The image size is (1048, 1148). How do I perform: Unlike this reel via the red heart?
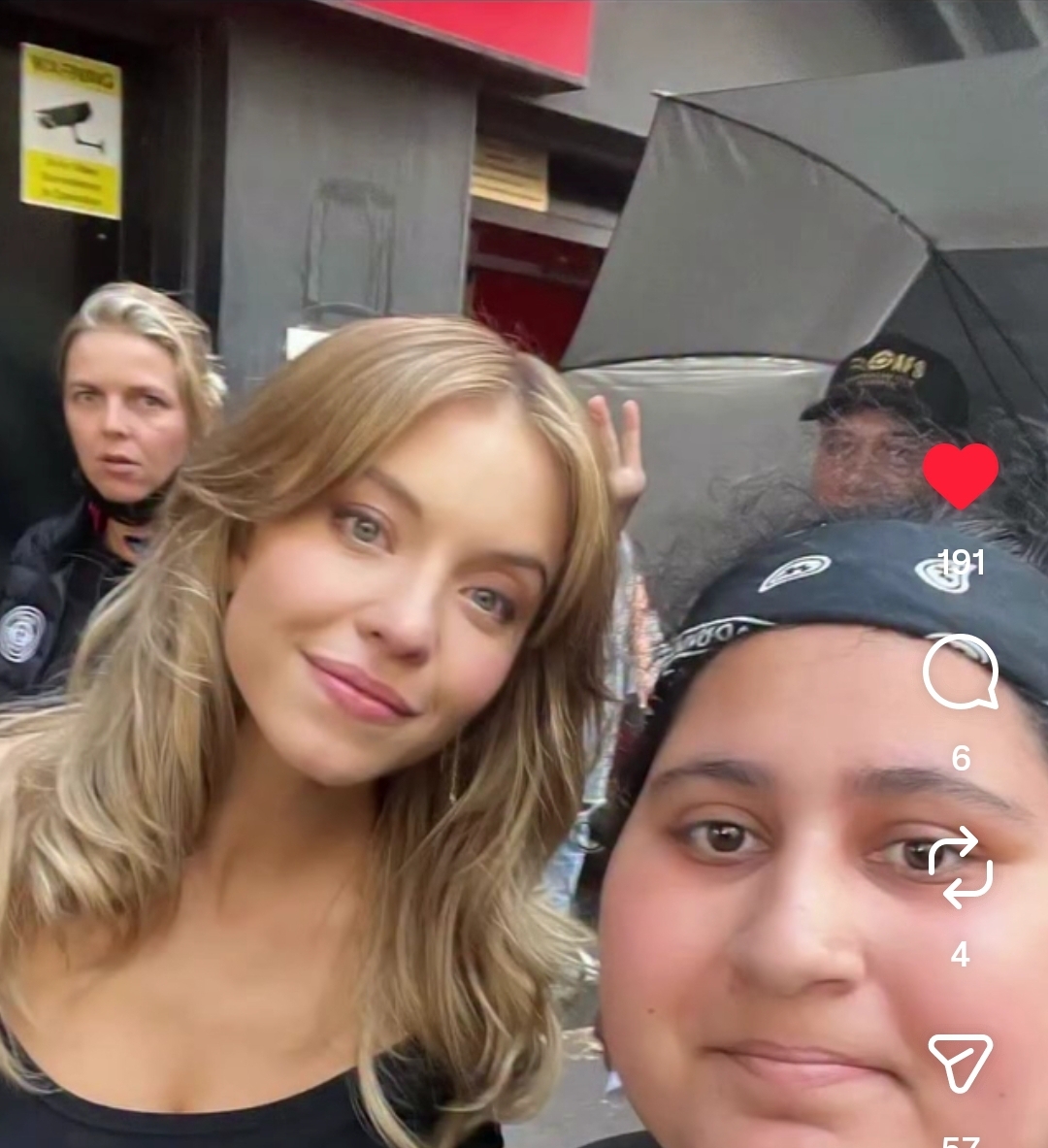click(960, 476)
